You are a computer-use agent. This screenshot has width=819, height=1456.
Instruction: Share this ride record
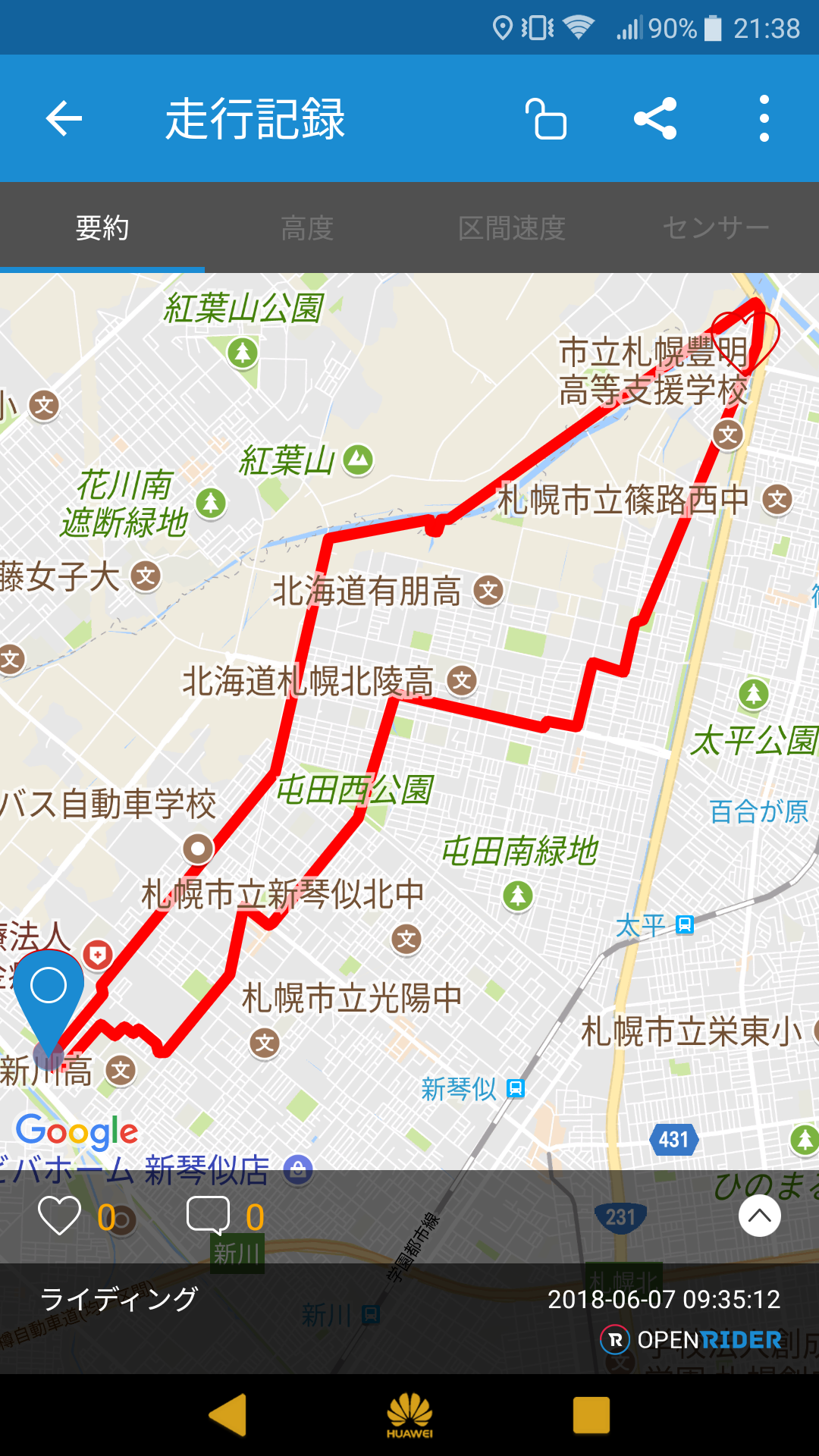pyautogui.click(x=655, y=119)
